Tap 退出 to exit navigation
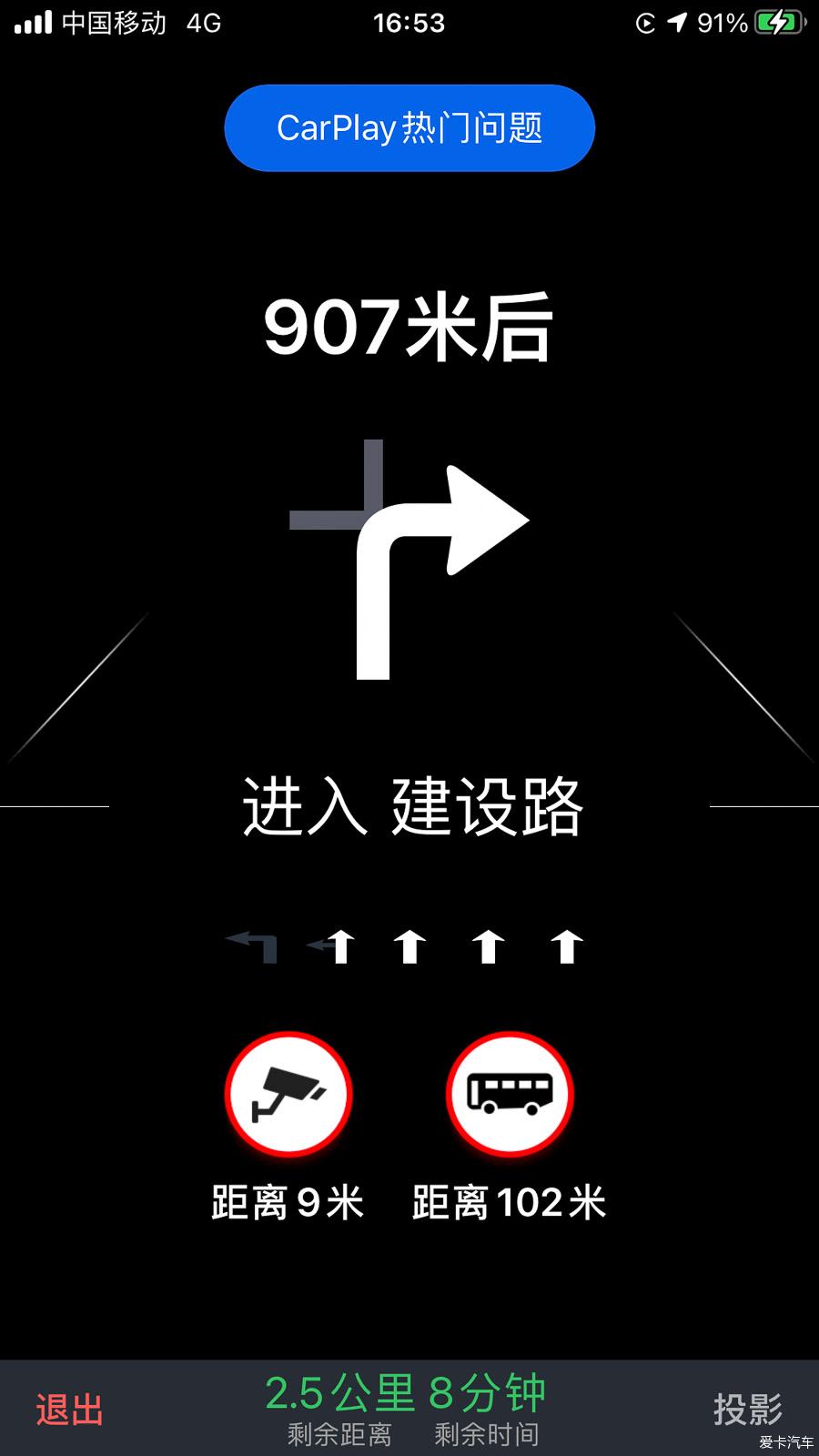The width and height of the screenshot is (819, 1456). click(69, 1410)
